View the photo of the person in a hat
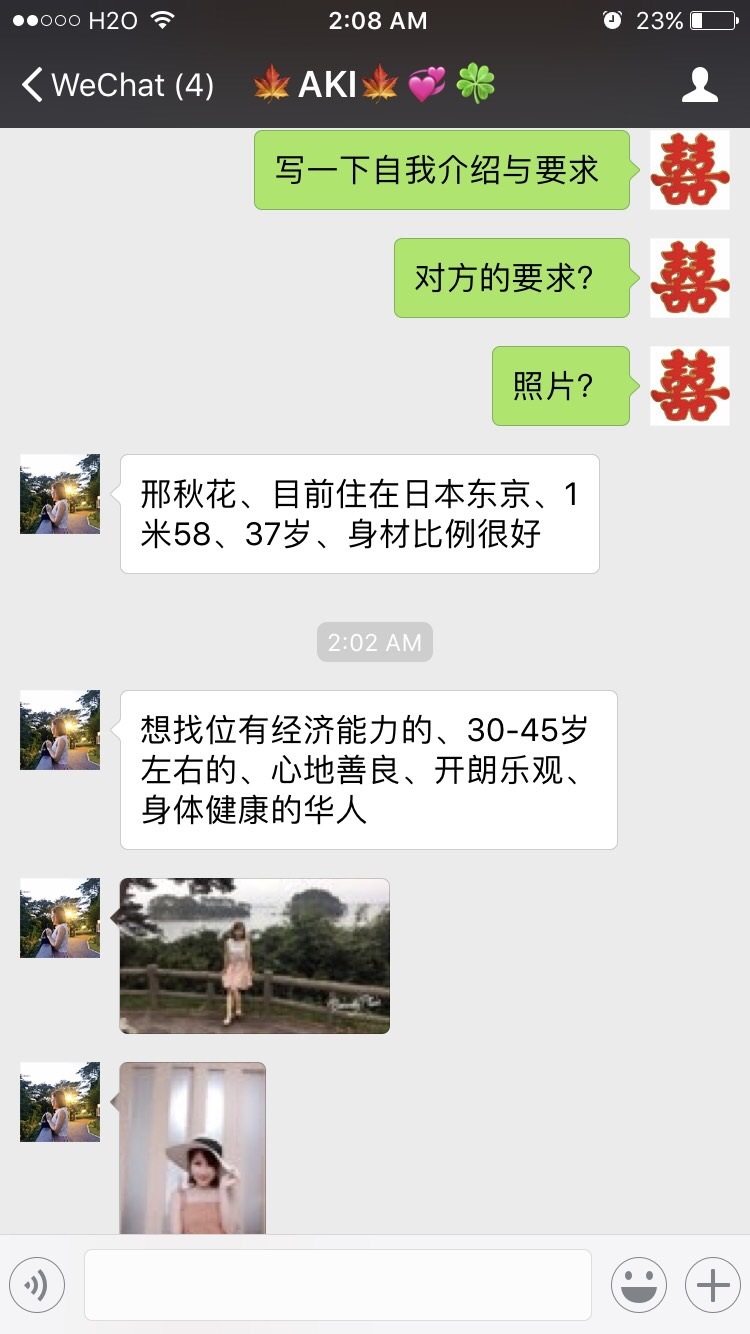 click(193, 1147)
